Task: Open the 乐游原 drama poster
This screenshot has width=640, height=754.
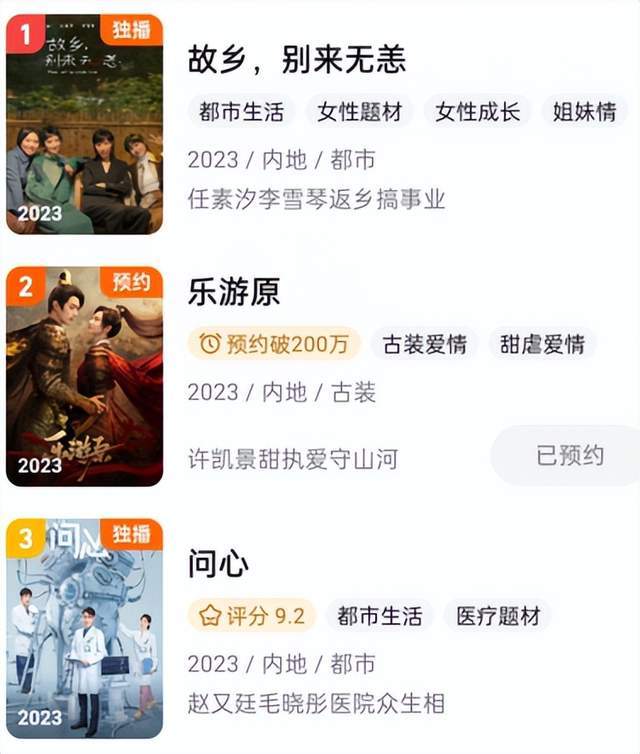Action: tap(84, 376)
